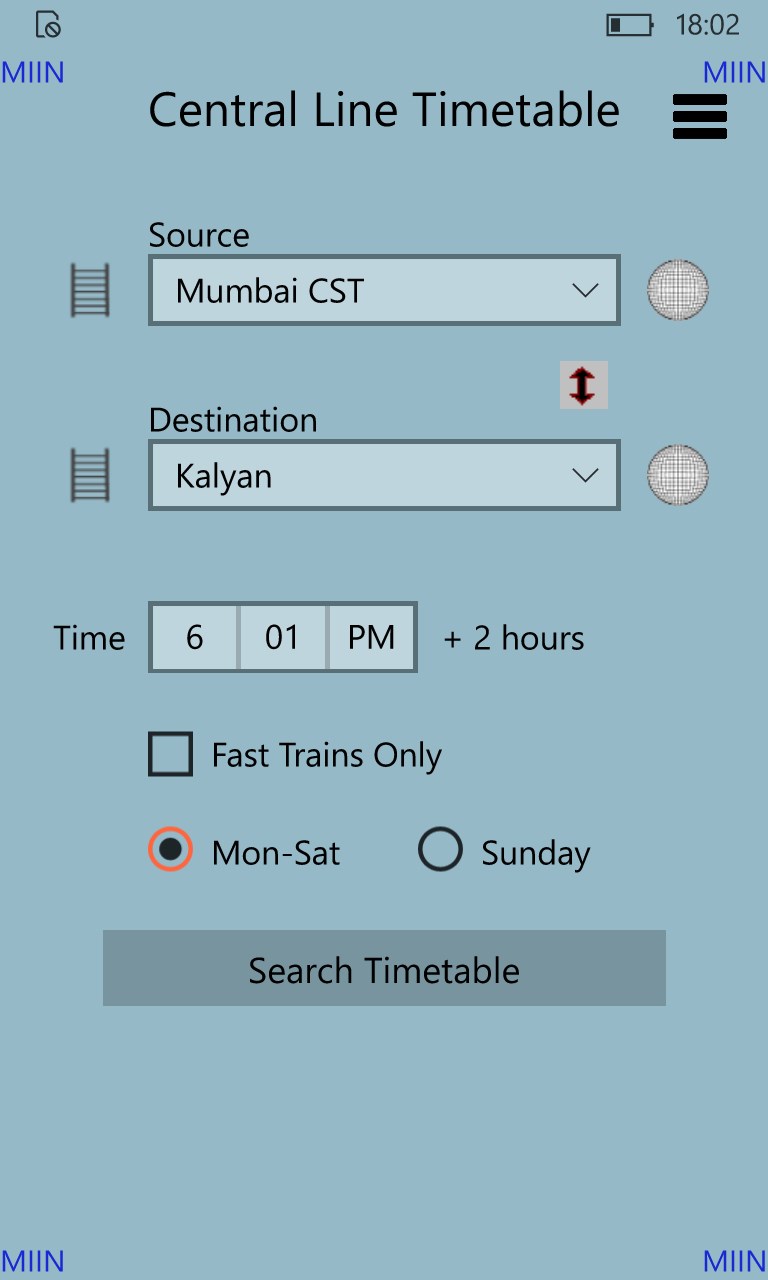Viewport: 768px width, 1280px height.
Task: Expand the Destination station dropdown
Action: point(384,476)
